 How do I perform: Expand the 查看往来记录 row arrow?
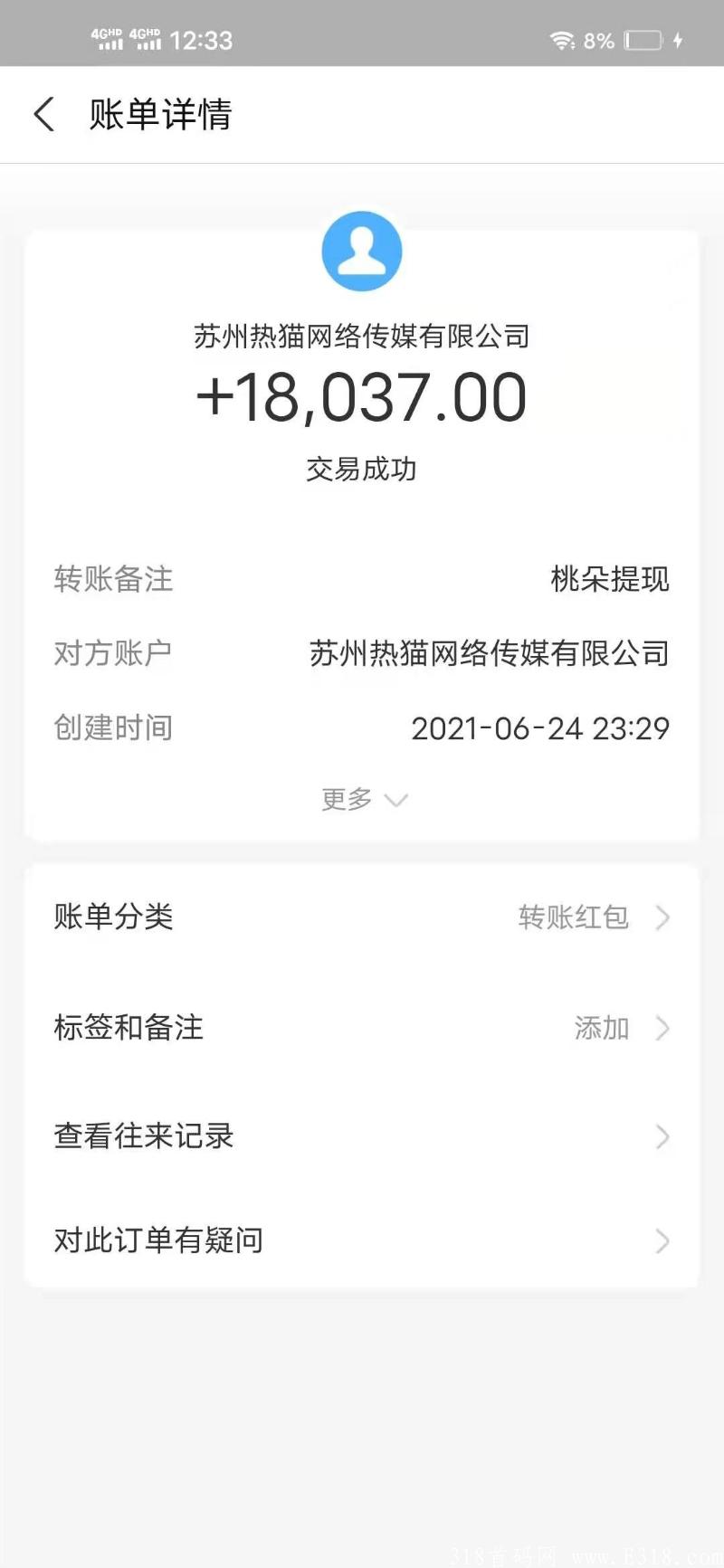pos(662,1137)
